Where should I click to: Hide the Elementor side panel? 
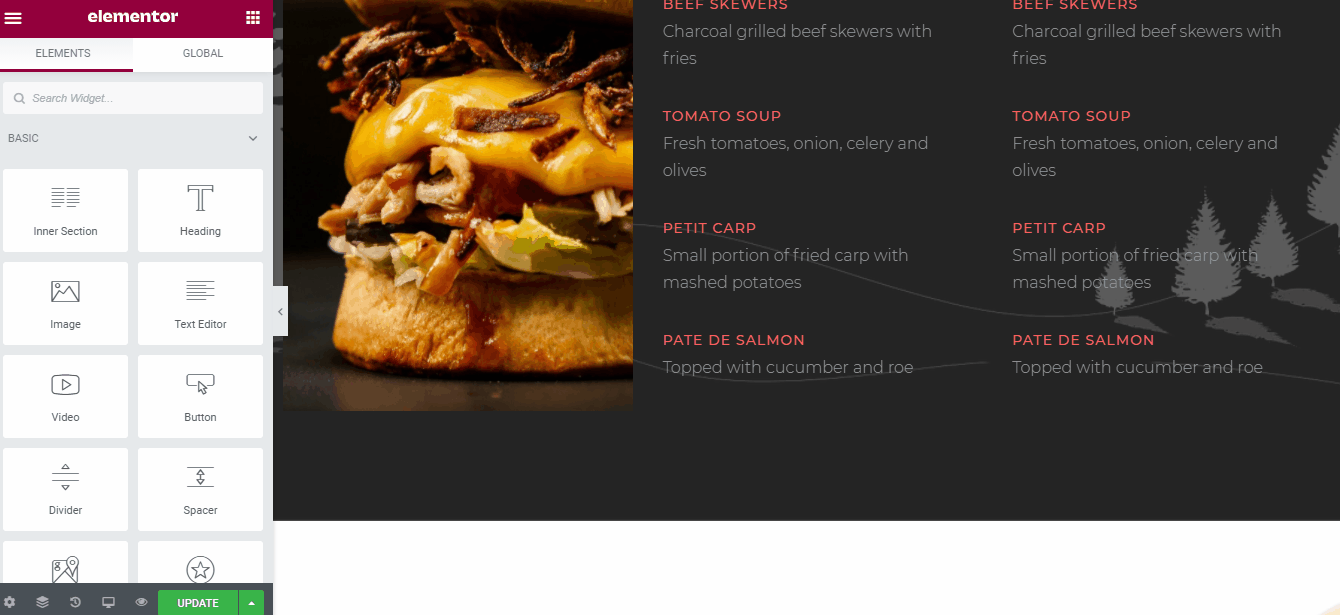click(x=280, y=312)
